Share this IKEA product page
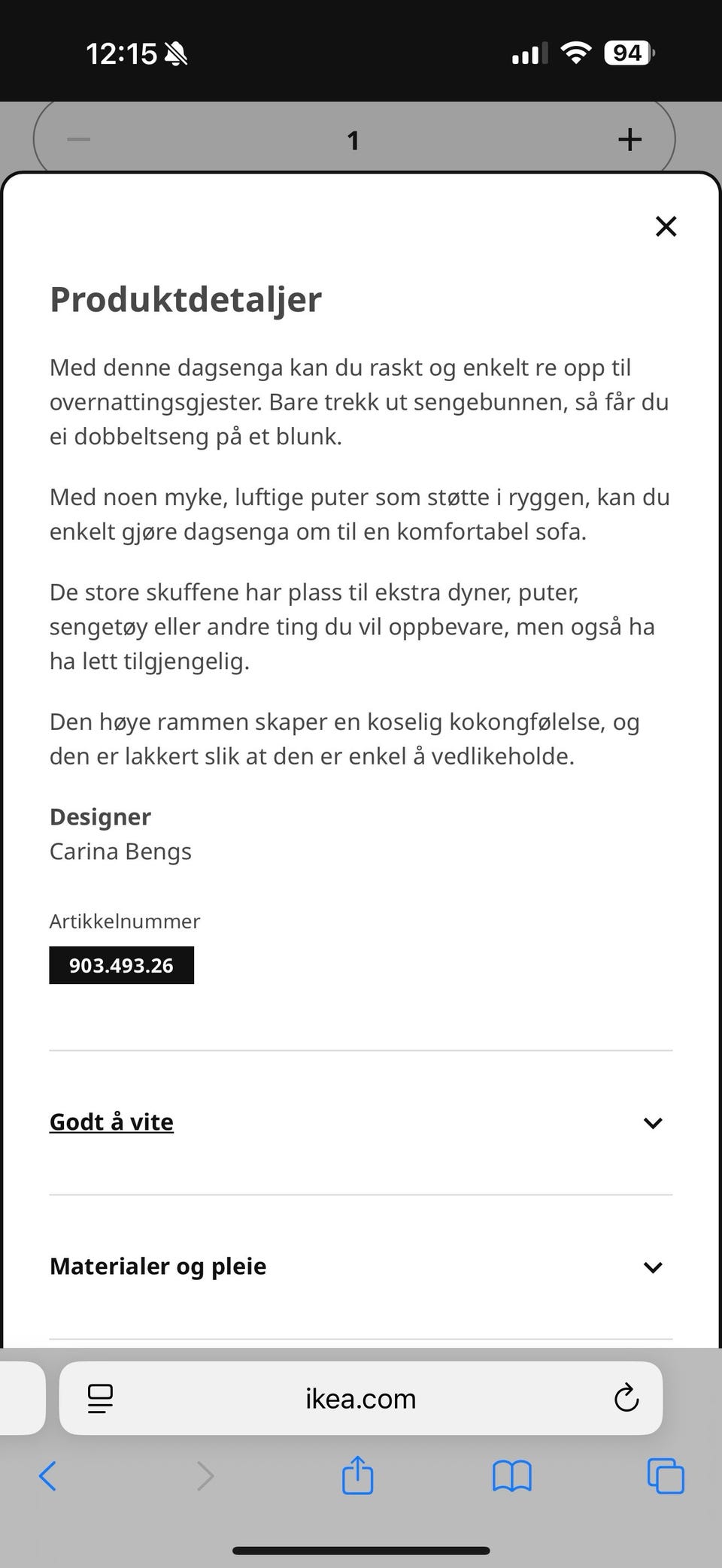The width and height of the screenshot is (722, 1568). [x=358, y=1476]
